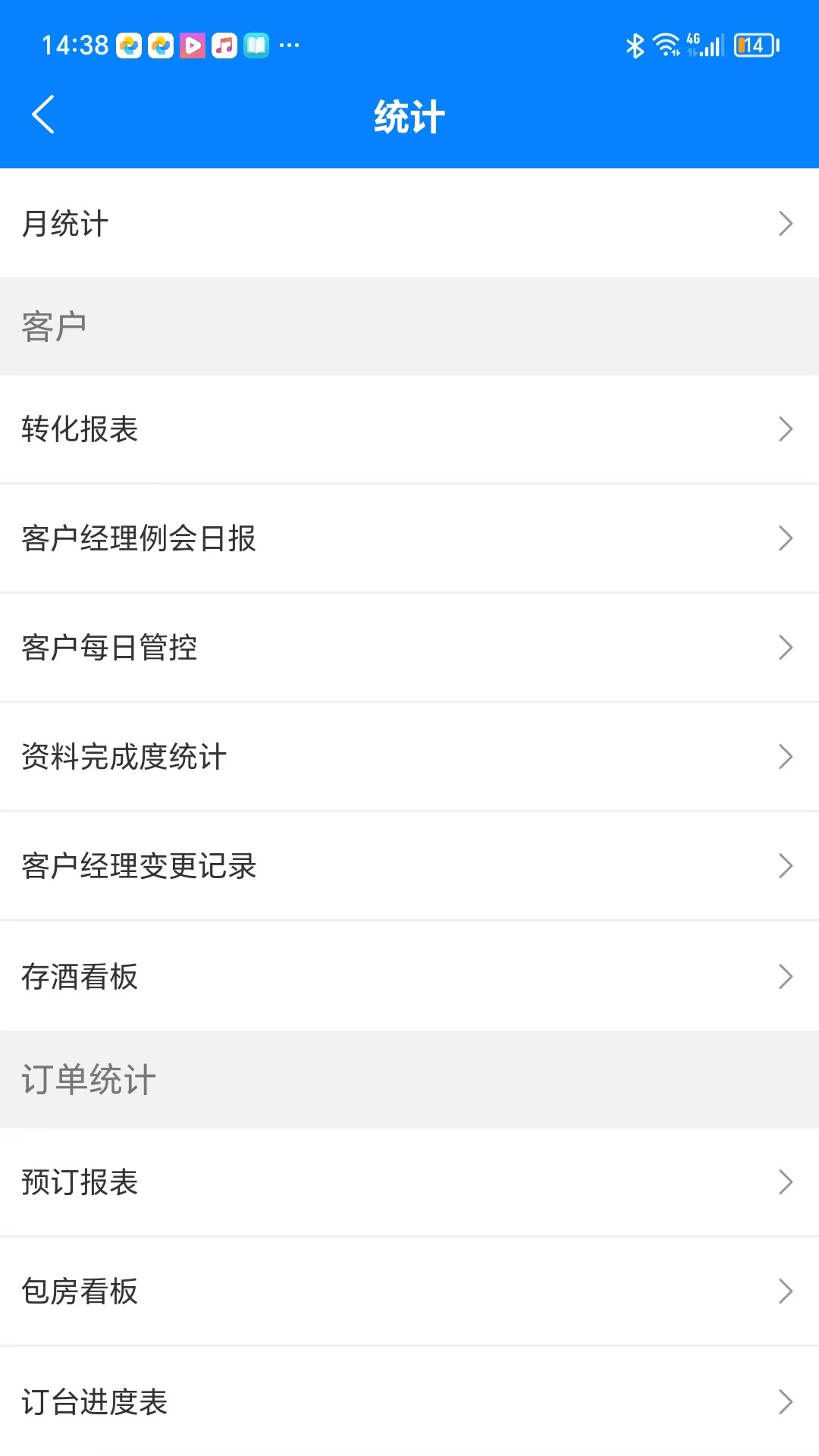Image resolution: width=819 pixels, height=1456 pixels.
Task: Open the 预订报表 report
Action: coord(409,1181)
